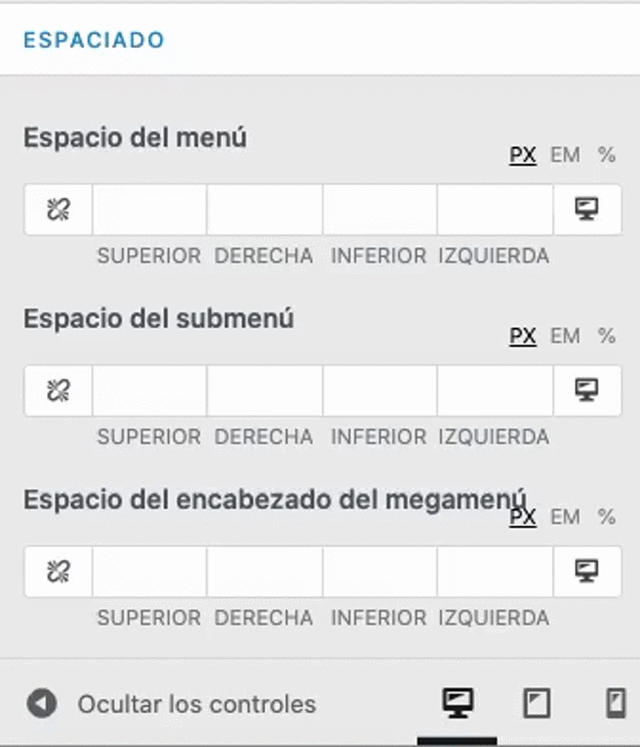Switch to mobile preview mode

tap(615, 704)
